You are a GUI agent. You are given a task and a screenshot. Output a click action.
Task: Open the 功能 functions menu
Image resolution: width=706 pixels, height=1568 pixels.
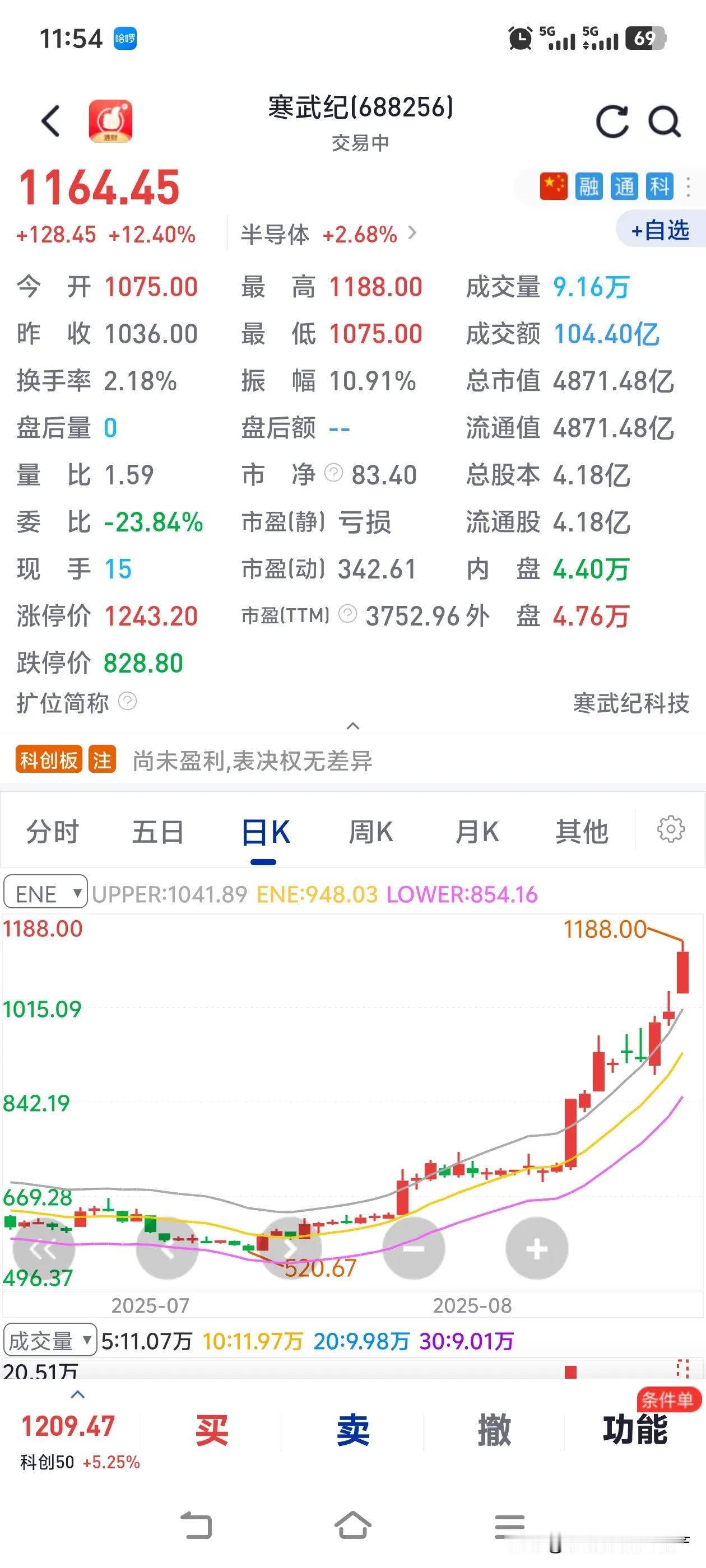tap(635, 1430)
